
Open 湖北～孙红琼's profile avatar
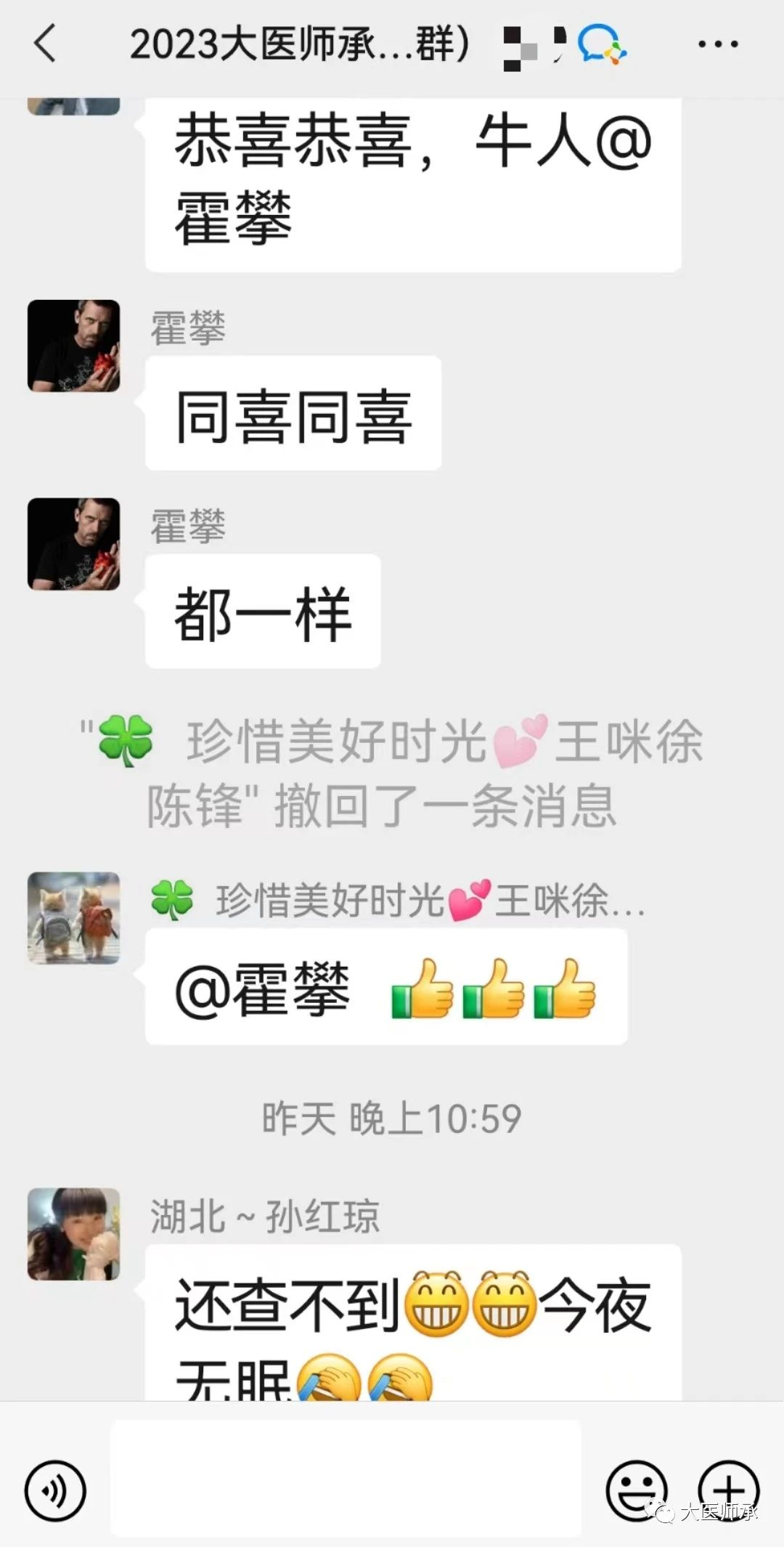[74, 1234]
